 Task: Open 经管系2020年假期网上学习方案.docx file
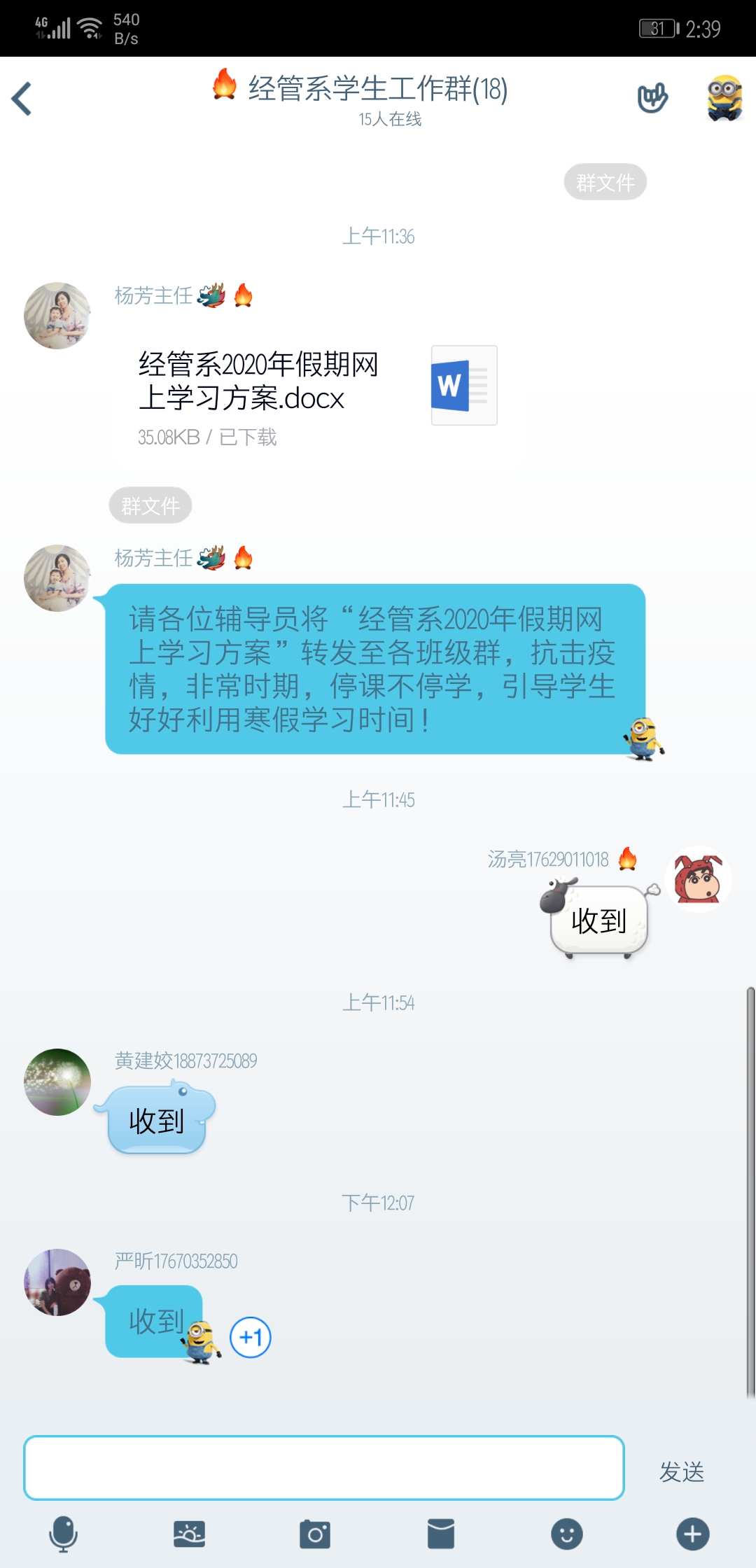click(315, 392)
